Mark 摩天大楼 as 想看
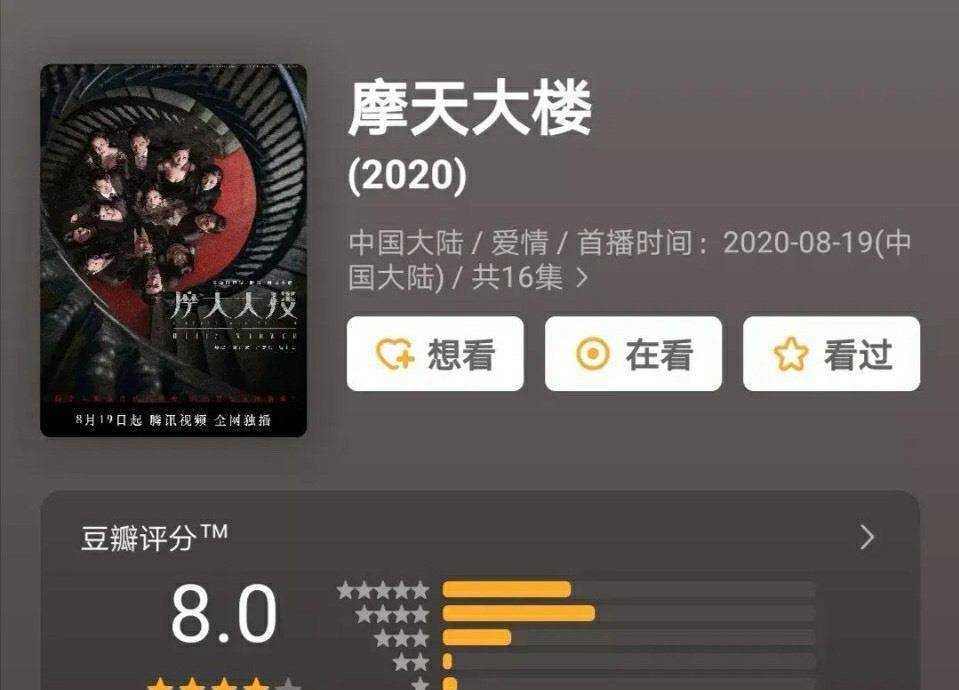This screenshot has width=959, height=690. tap(435, 354)
